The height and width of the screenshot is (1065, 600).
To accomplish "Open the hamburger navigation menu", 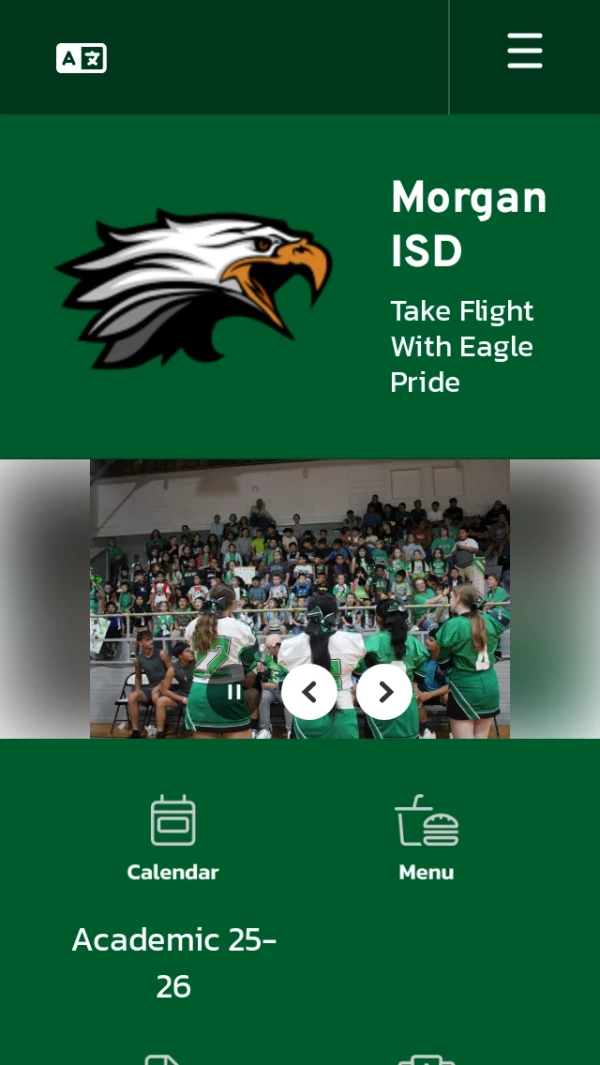I will (x=525, y=51).
